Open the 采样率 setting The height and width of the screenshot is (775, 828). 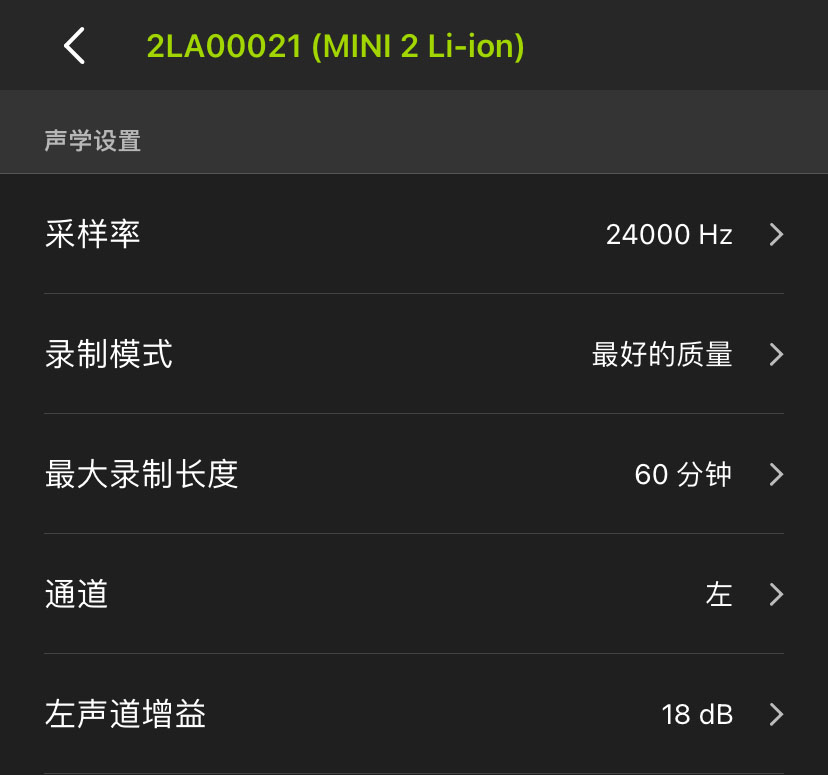(x=414, y=235)
